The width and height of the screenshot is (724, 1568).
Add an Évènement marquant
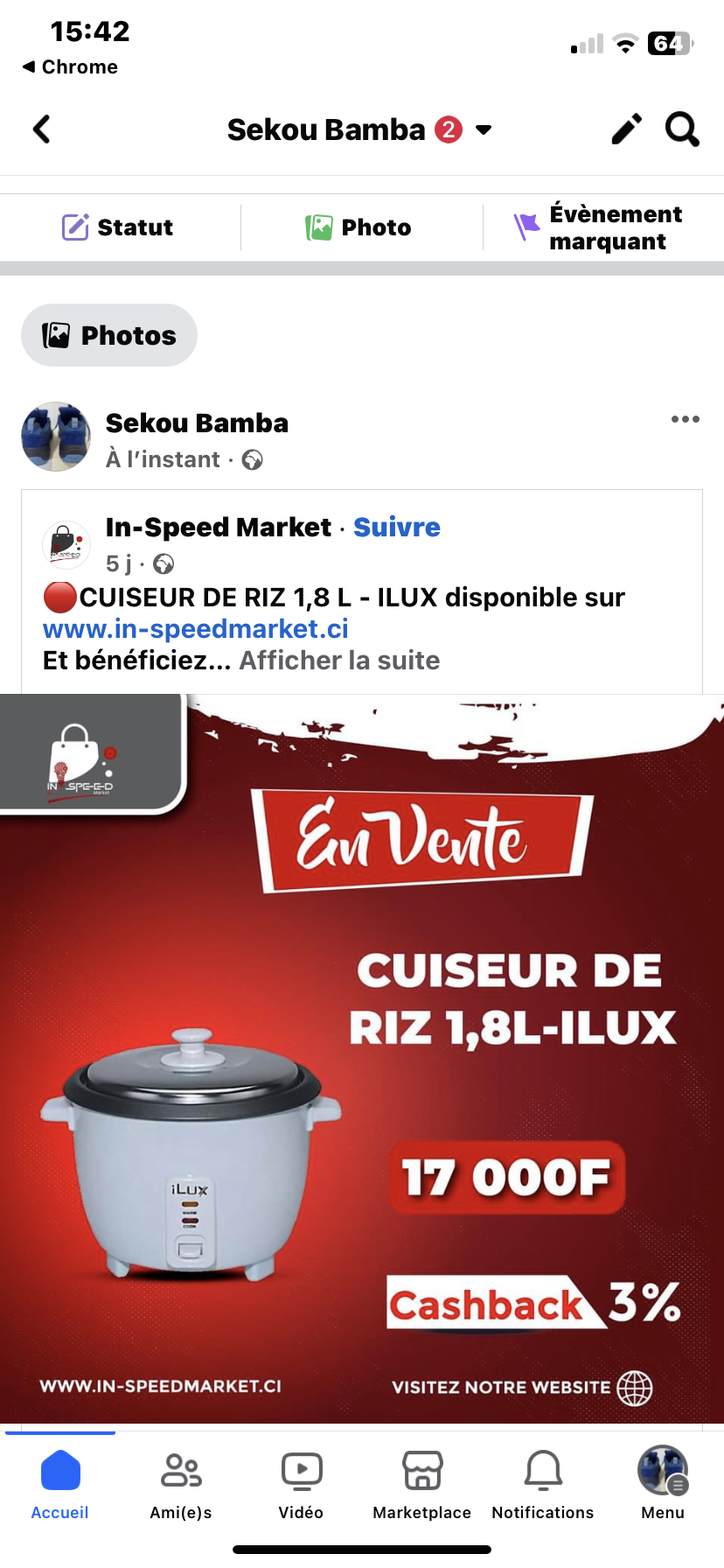click(x=600, y=227)
